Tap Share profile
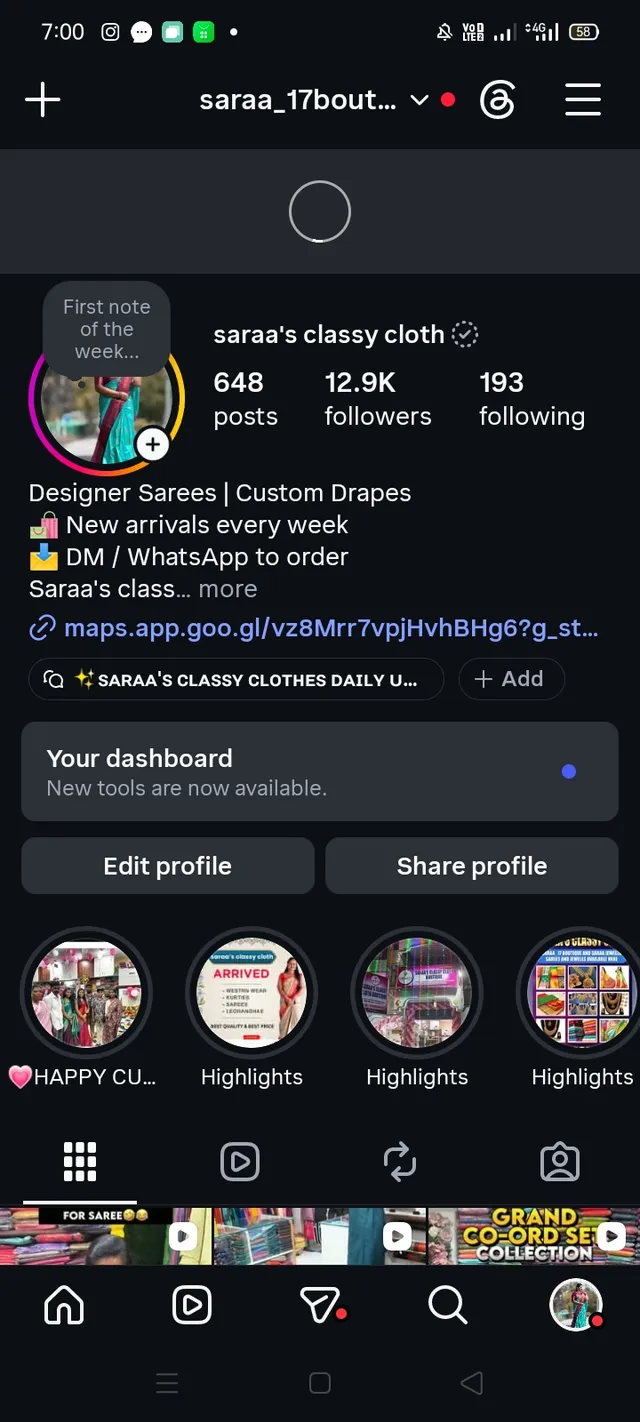This screenshot has width=640, height=1422. (x=472, y=866)
